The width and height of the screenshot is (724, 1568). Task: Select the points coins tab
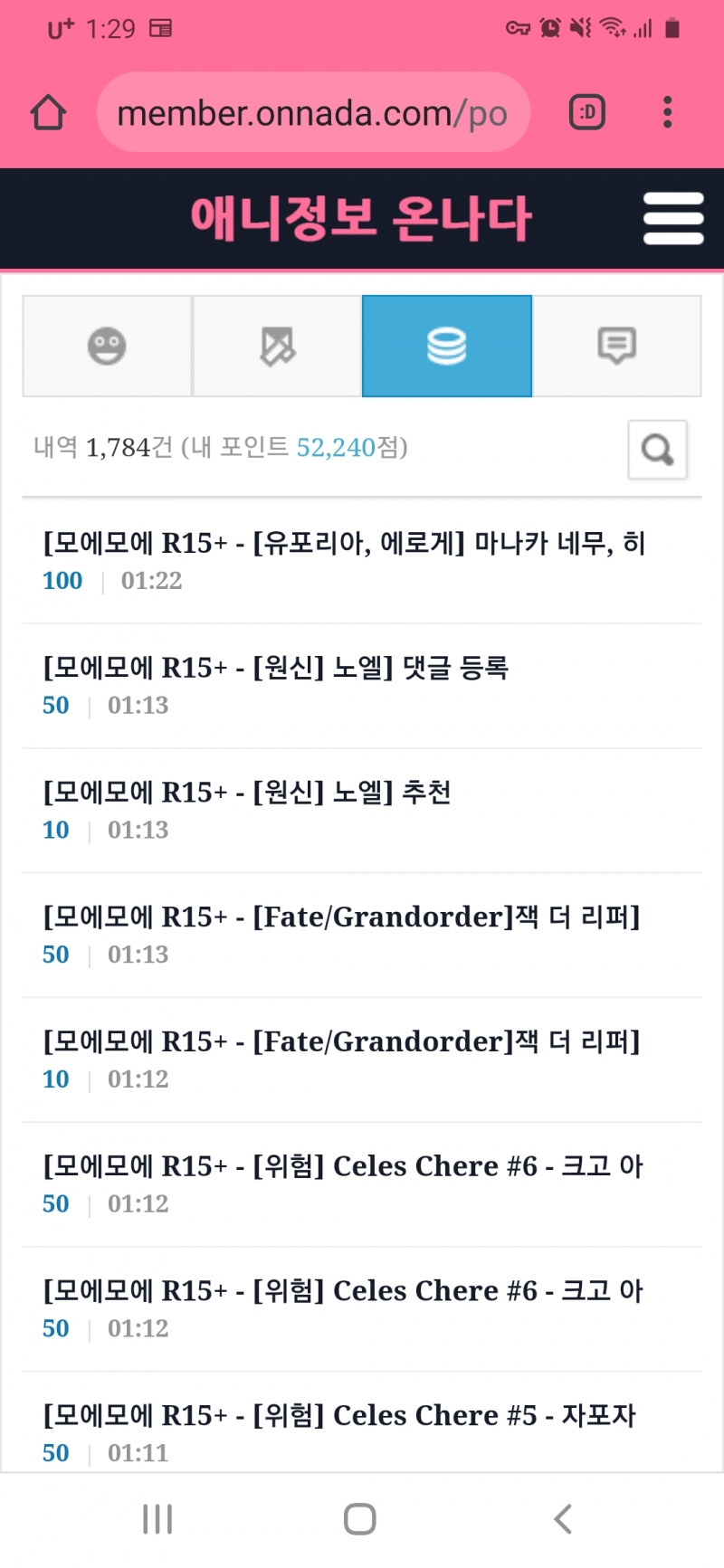coord(447,347)
